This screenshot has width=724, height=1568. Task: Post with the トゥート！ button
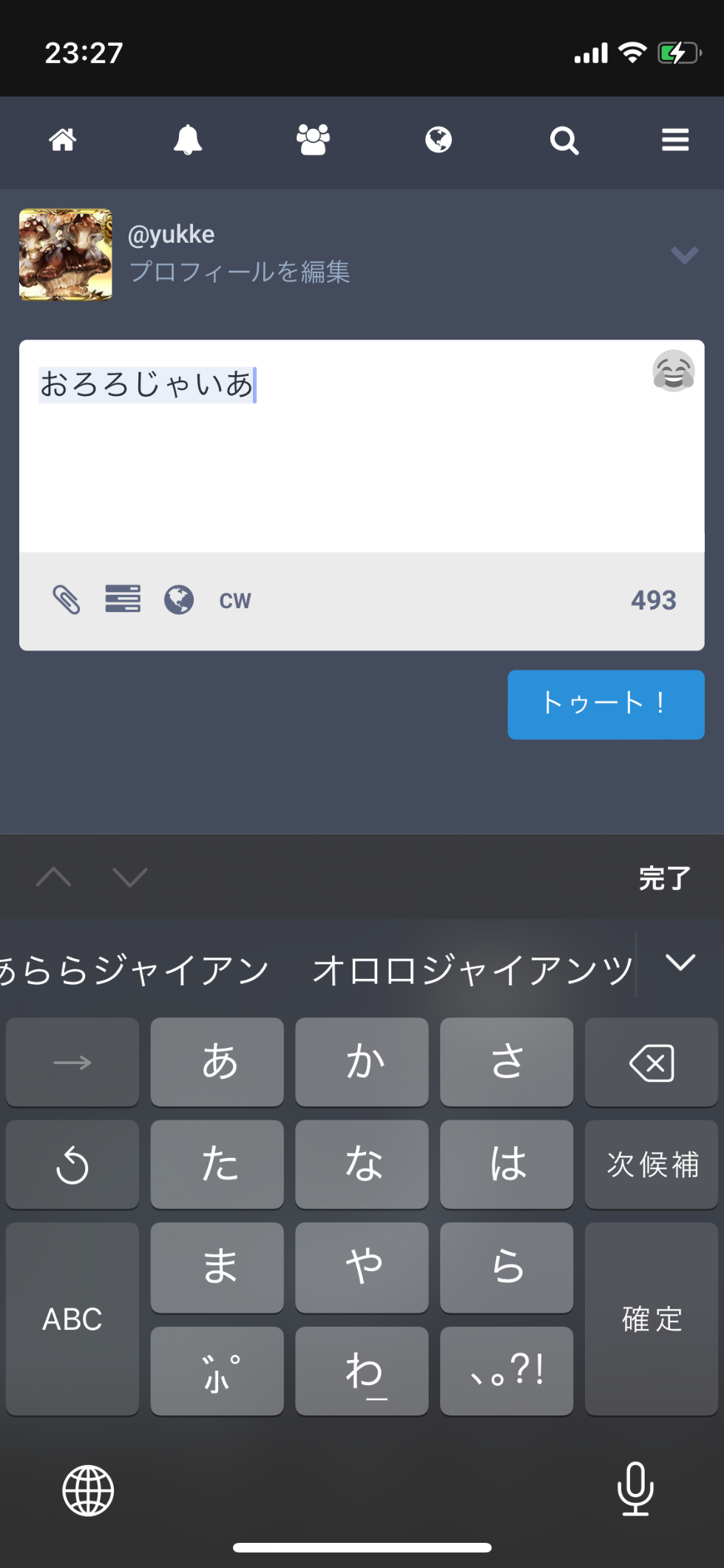point(606,704)
